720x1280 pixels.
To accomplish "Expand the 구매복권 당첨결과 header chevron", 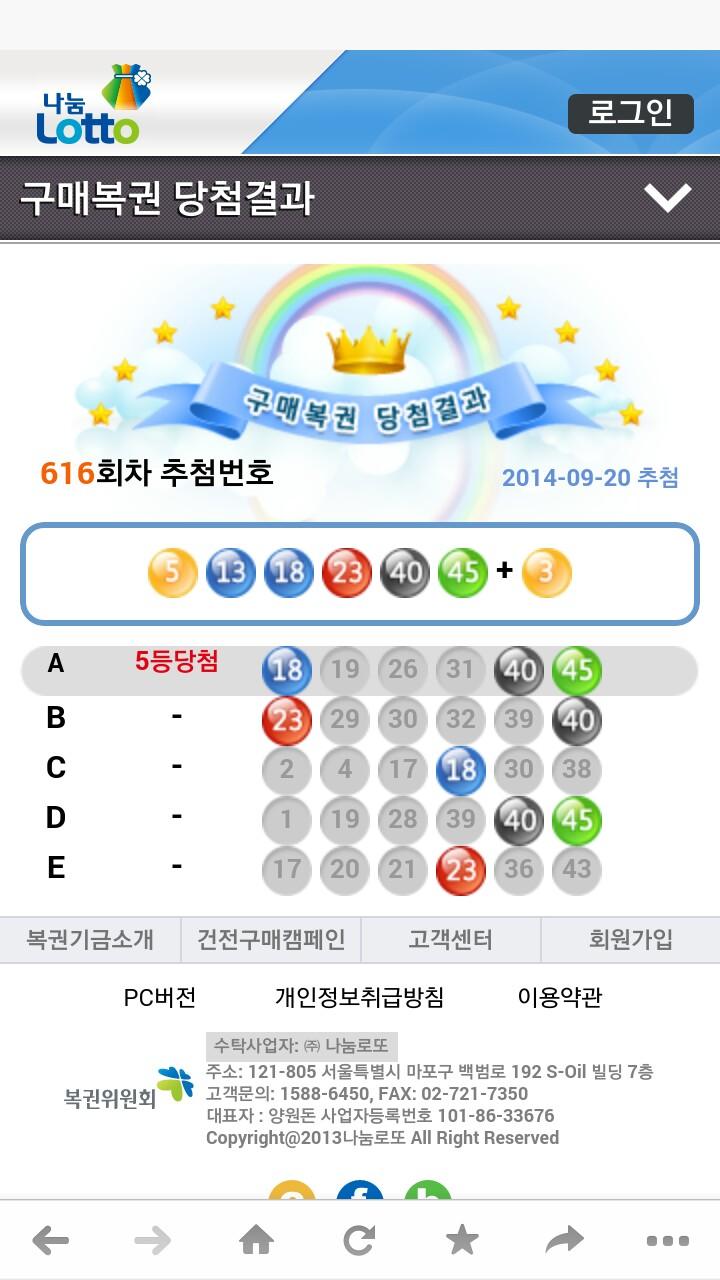I will tap(667, 197).
